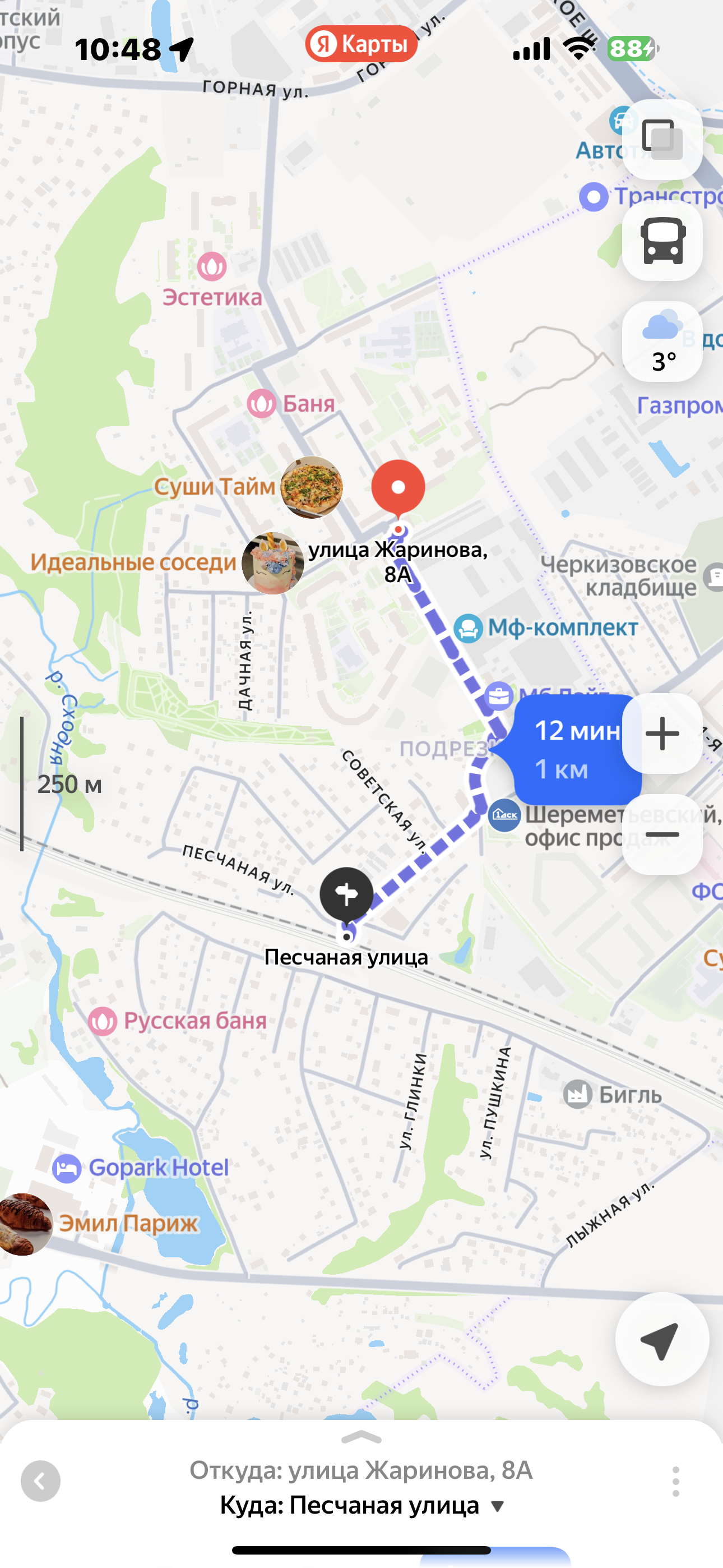Tap the Мф-комплект place marker
The image size is (723, 1568).
pos(468,628)
